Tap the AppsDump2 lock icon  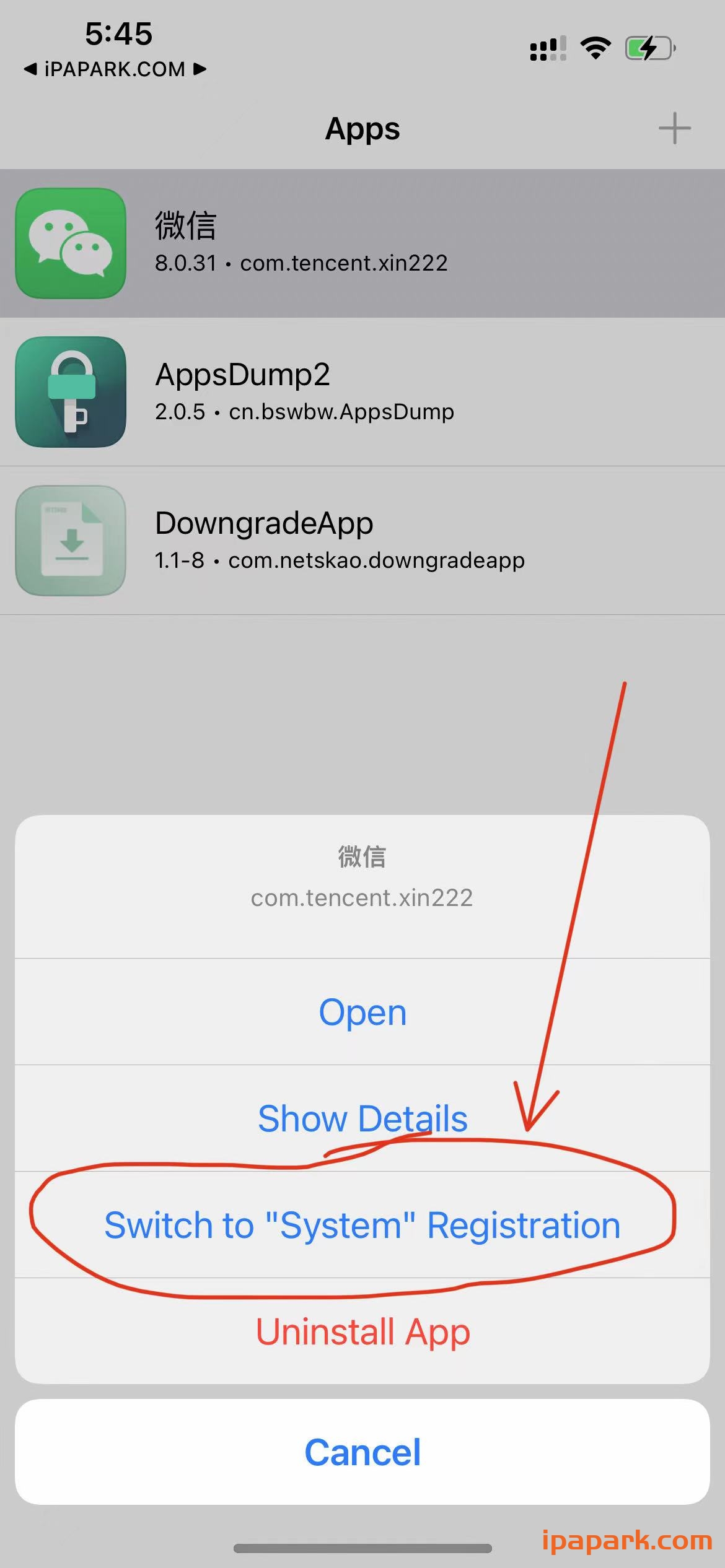(71, 390)
